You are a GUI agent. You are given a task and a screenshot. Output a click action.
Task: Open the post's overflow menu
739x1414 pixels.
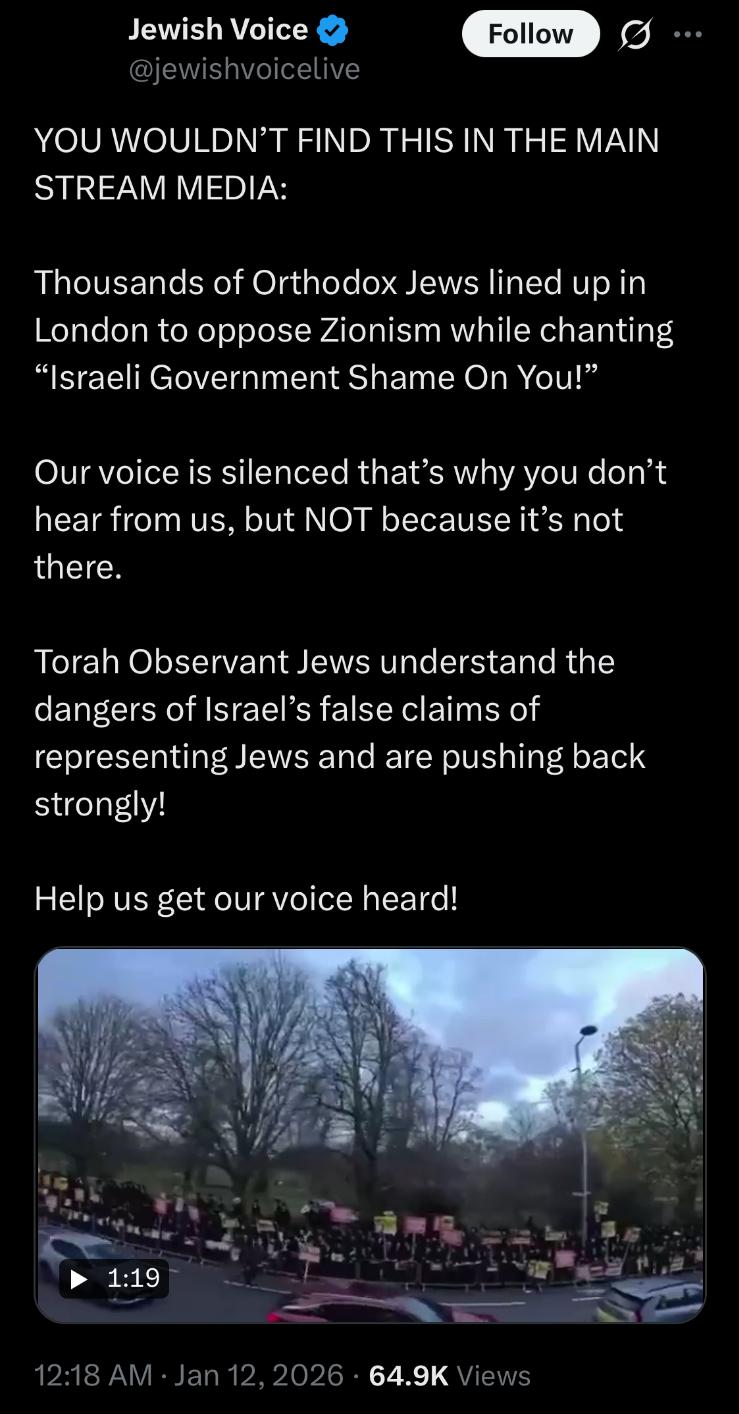(689, 34)
